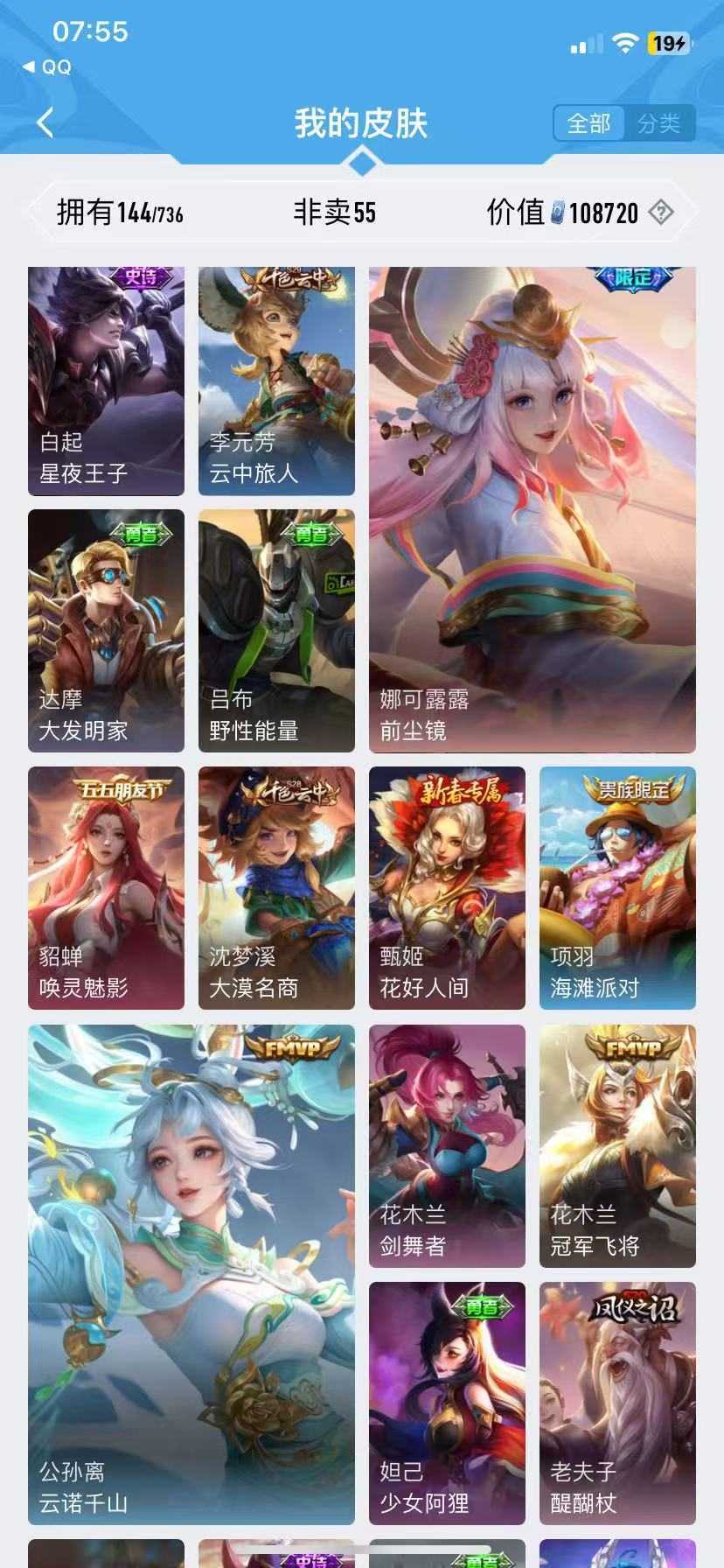This screenshot has width=724, height=1568.
Task: Open the value help question icon
Action: 661,212
